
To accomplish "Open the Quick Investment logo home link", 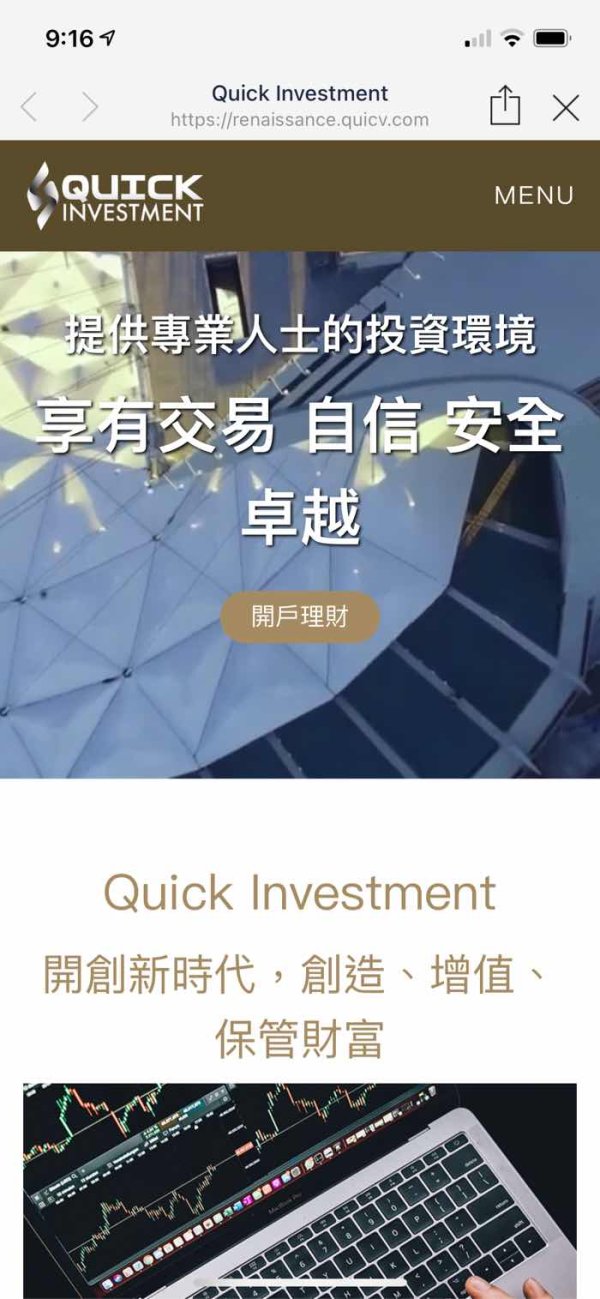I will click(115, 195).
